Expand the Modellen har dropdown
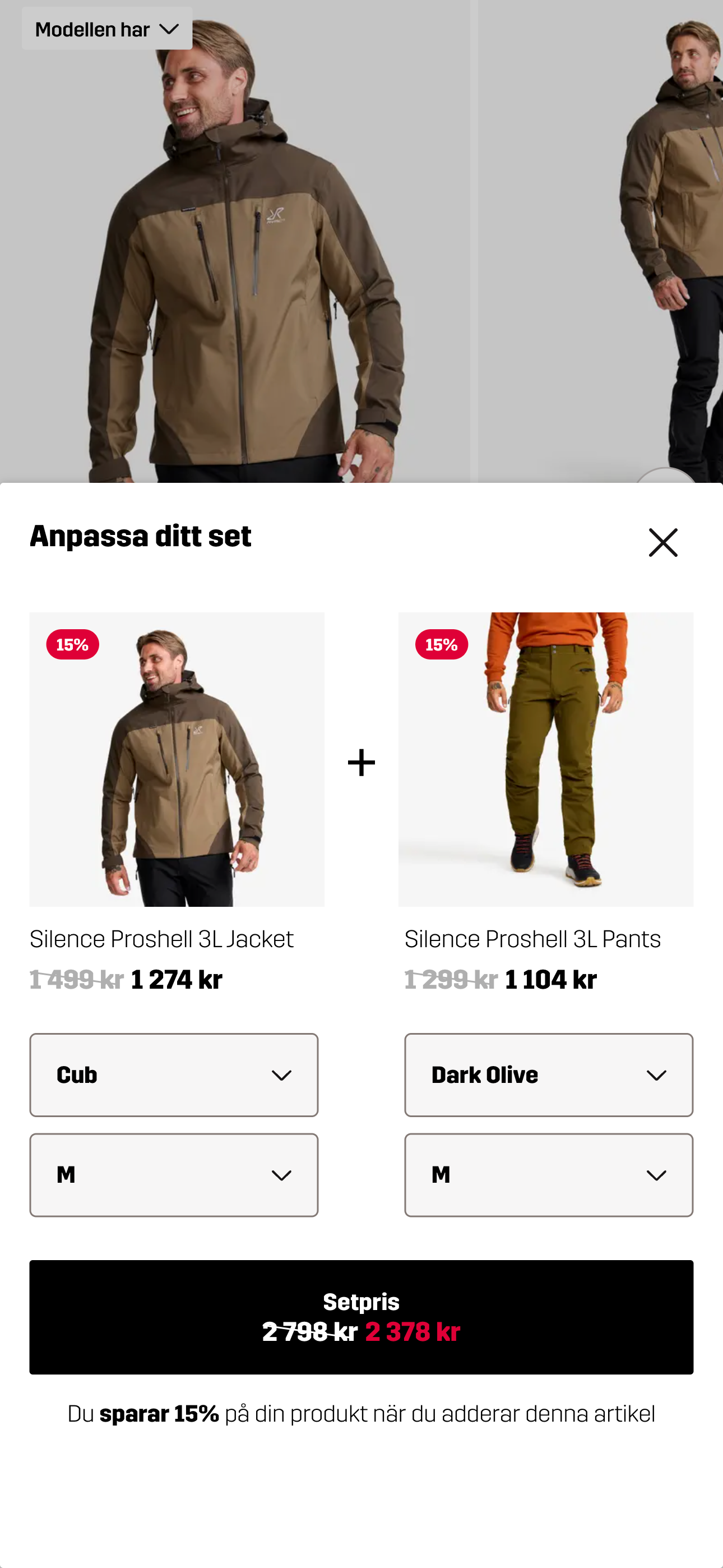Screen dimensions: 723x1568 pyautogui.click(x=107, y=29)
